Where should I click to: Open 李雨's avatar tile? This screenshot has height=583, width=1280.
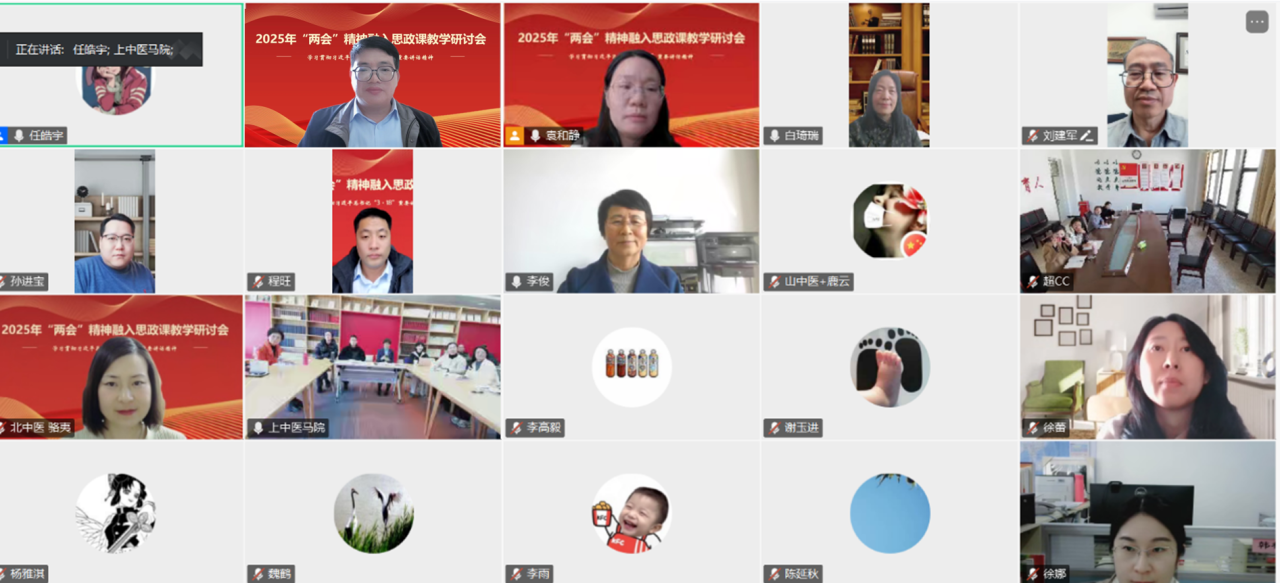tap(631, 512)
